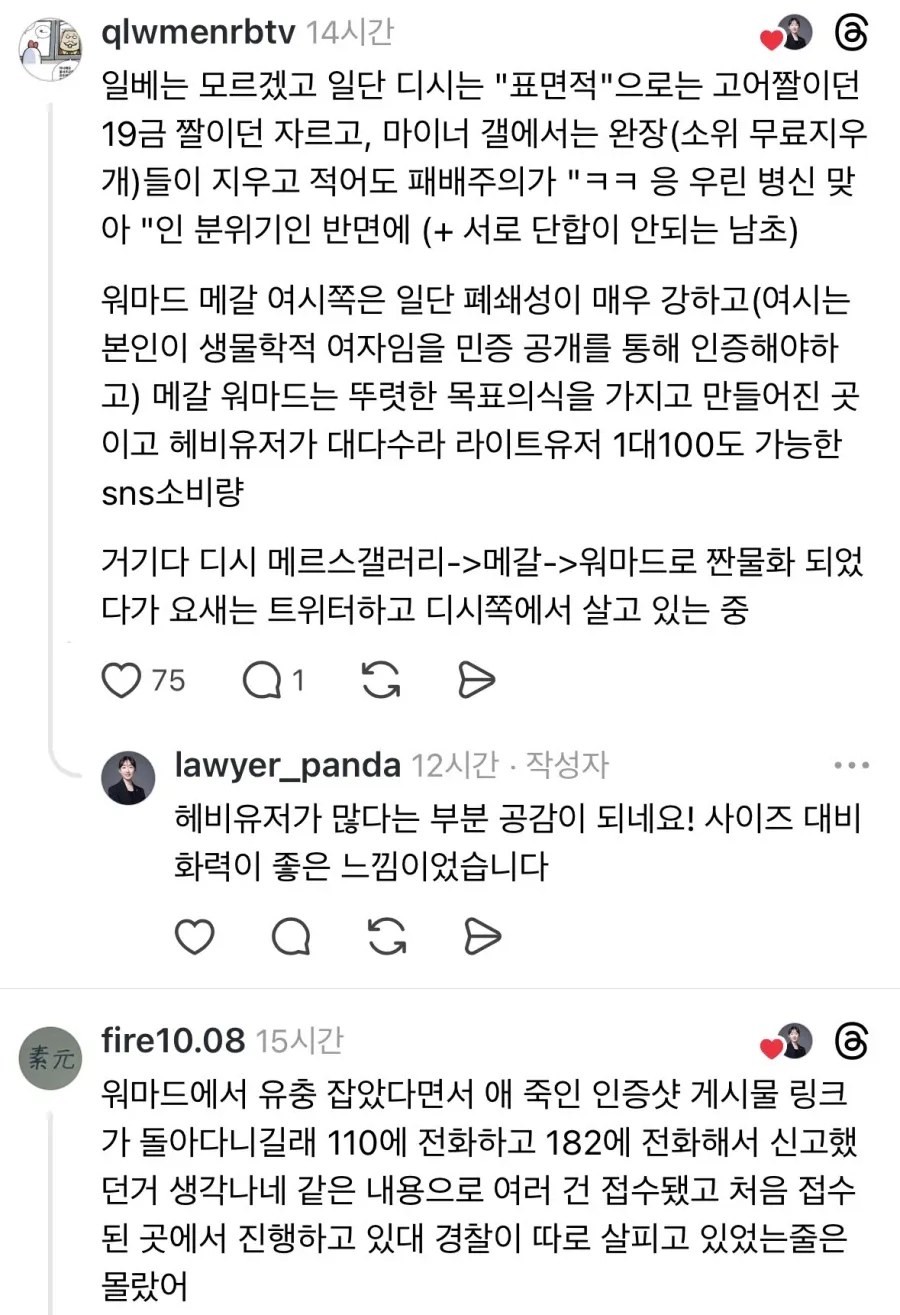Open lawyer_panda's profile picture
The width and height of the screenshot is (900, 1315).
pos(128,777)
